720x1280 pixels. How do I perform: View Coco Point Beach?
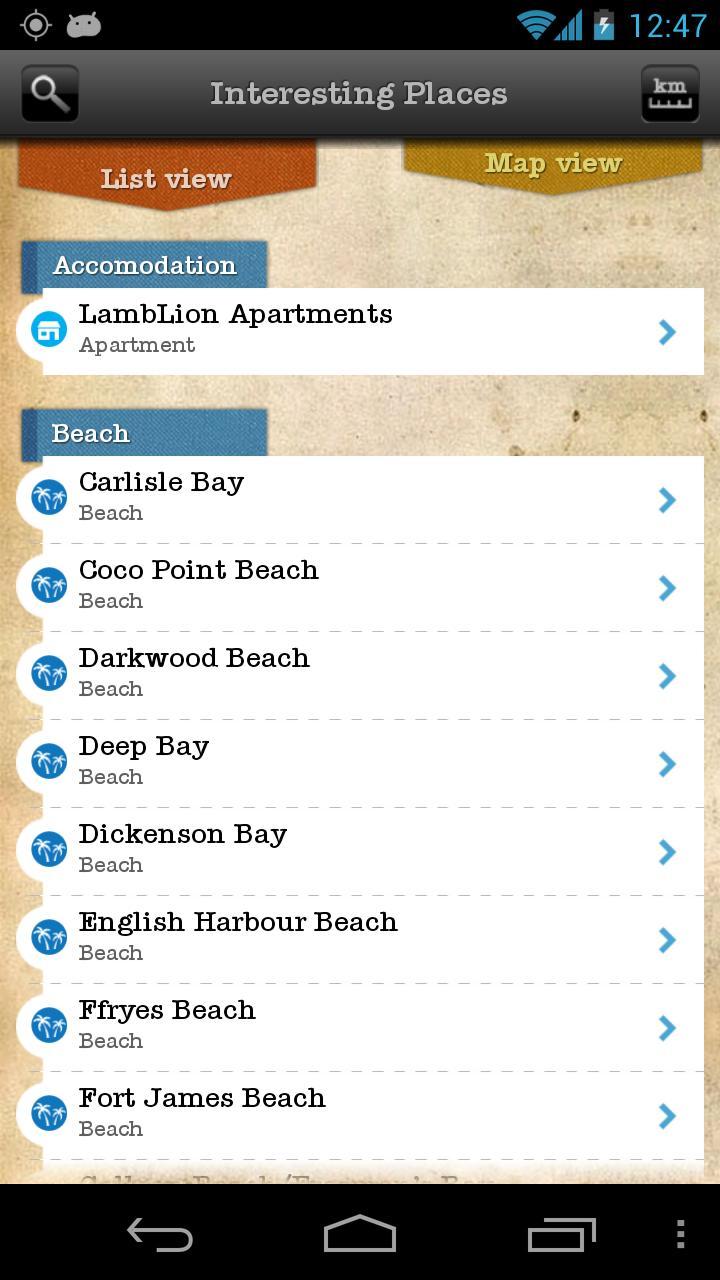pos(372,586)
